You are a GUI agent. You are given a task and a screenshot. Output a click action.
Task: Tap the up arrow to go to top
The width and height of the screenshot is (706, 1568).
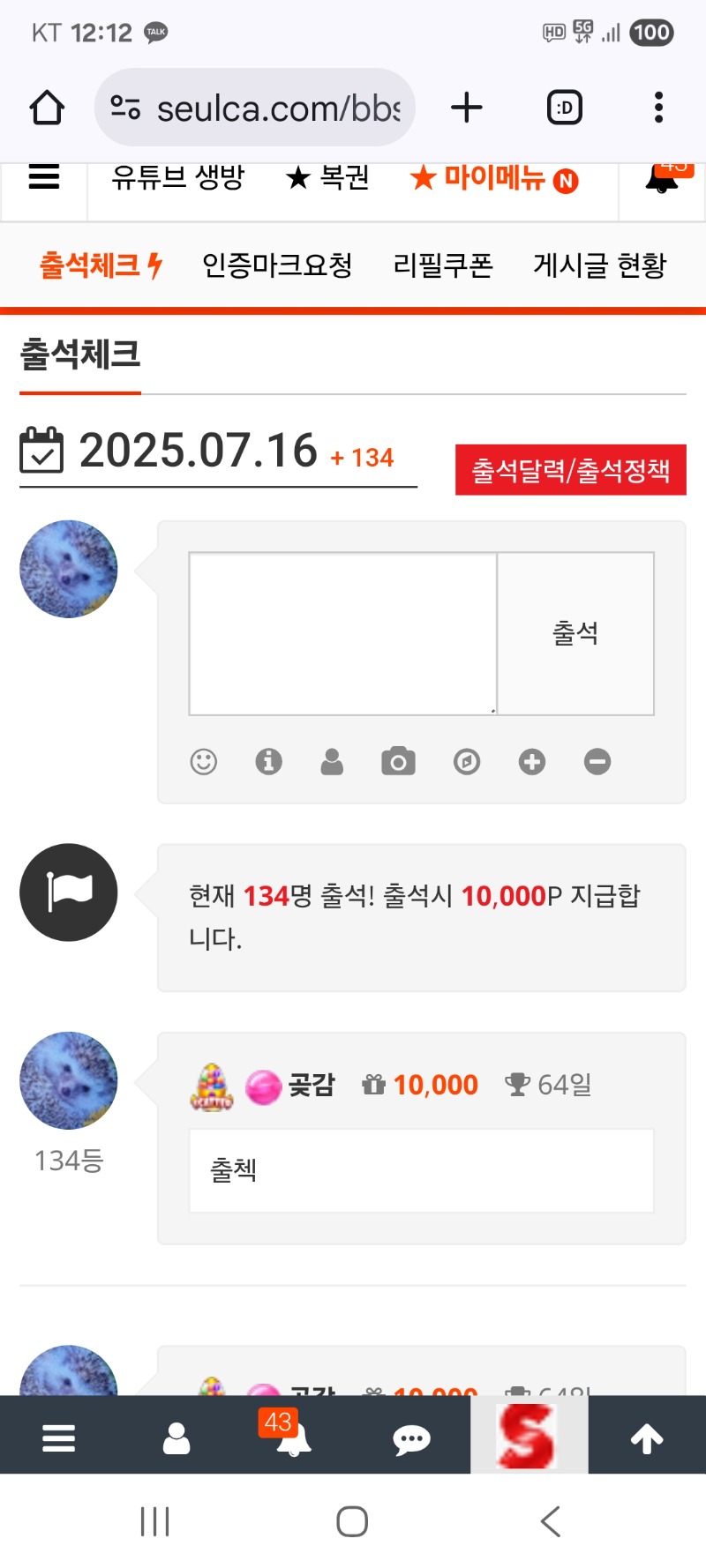(647, 1439)
